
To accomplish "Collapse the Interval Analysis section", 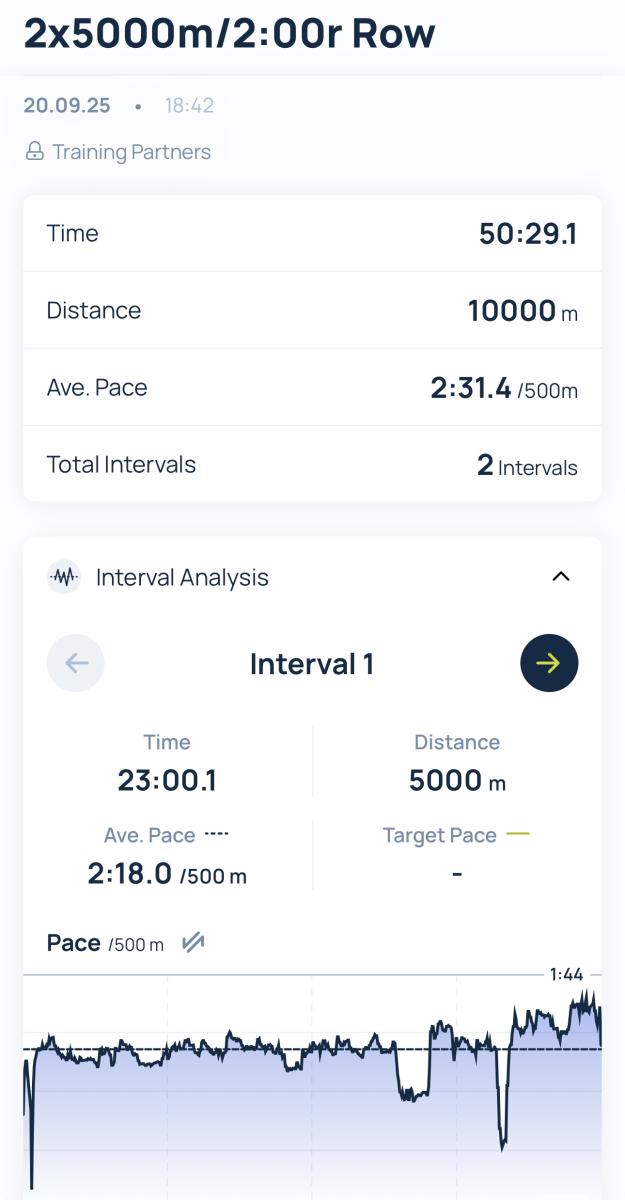I will (561, 576).
